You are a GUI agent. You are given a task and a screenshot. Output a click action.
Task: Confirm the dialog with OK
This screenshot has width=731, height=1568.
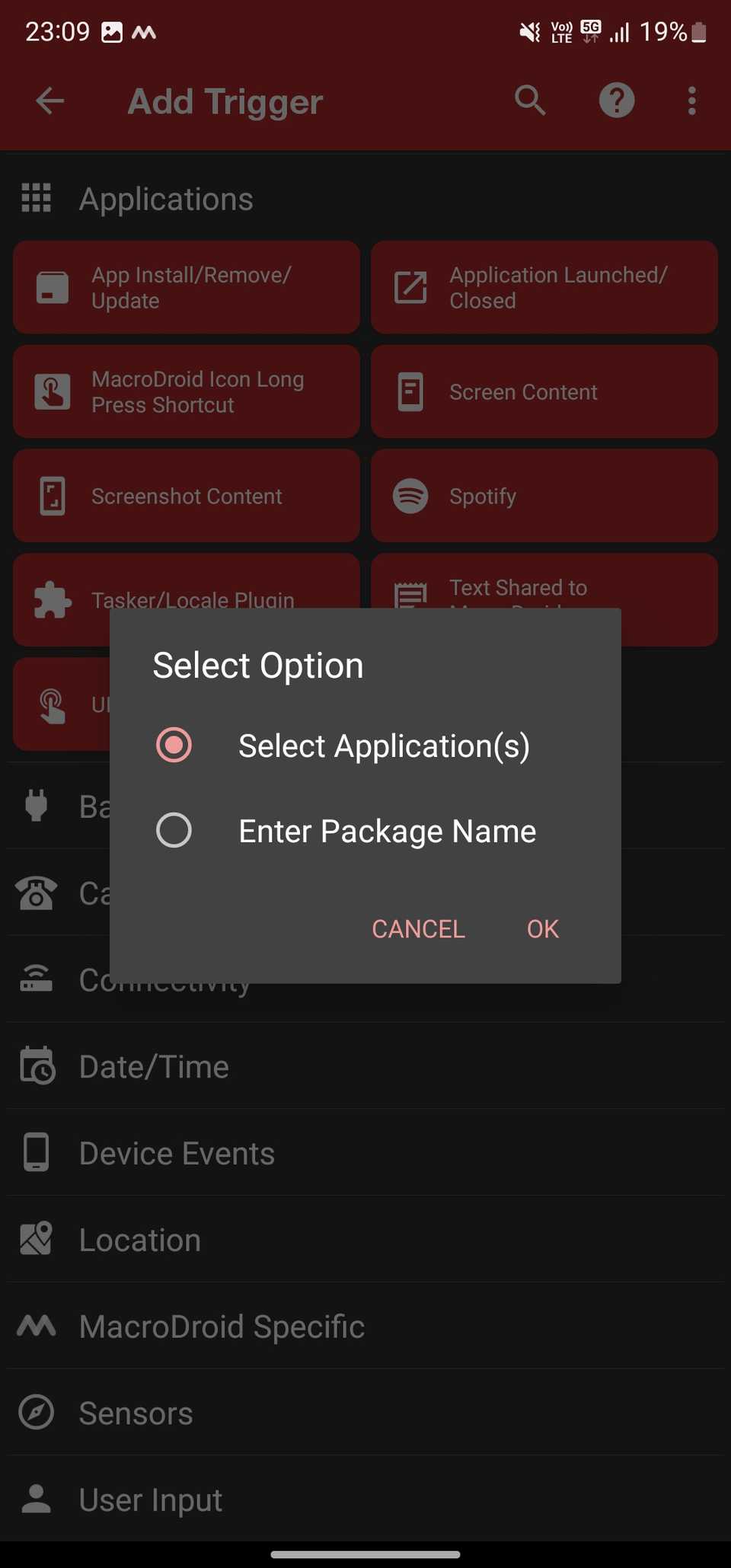click(x=541, y=928)
